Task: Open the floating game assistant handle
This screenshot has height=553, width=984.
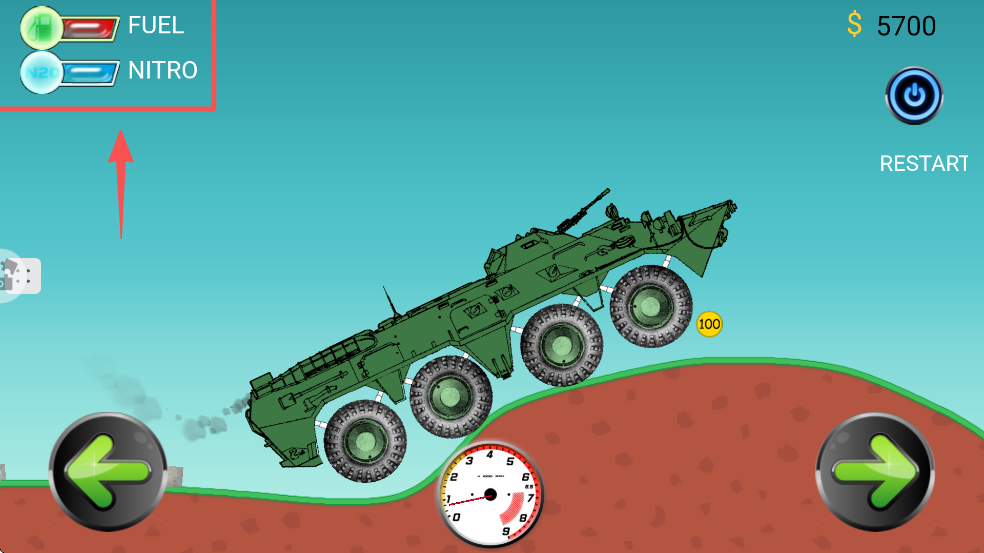Action: click(18, 276)
